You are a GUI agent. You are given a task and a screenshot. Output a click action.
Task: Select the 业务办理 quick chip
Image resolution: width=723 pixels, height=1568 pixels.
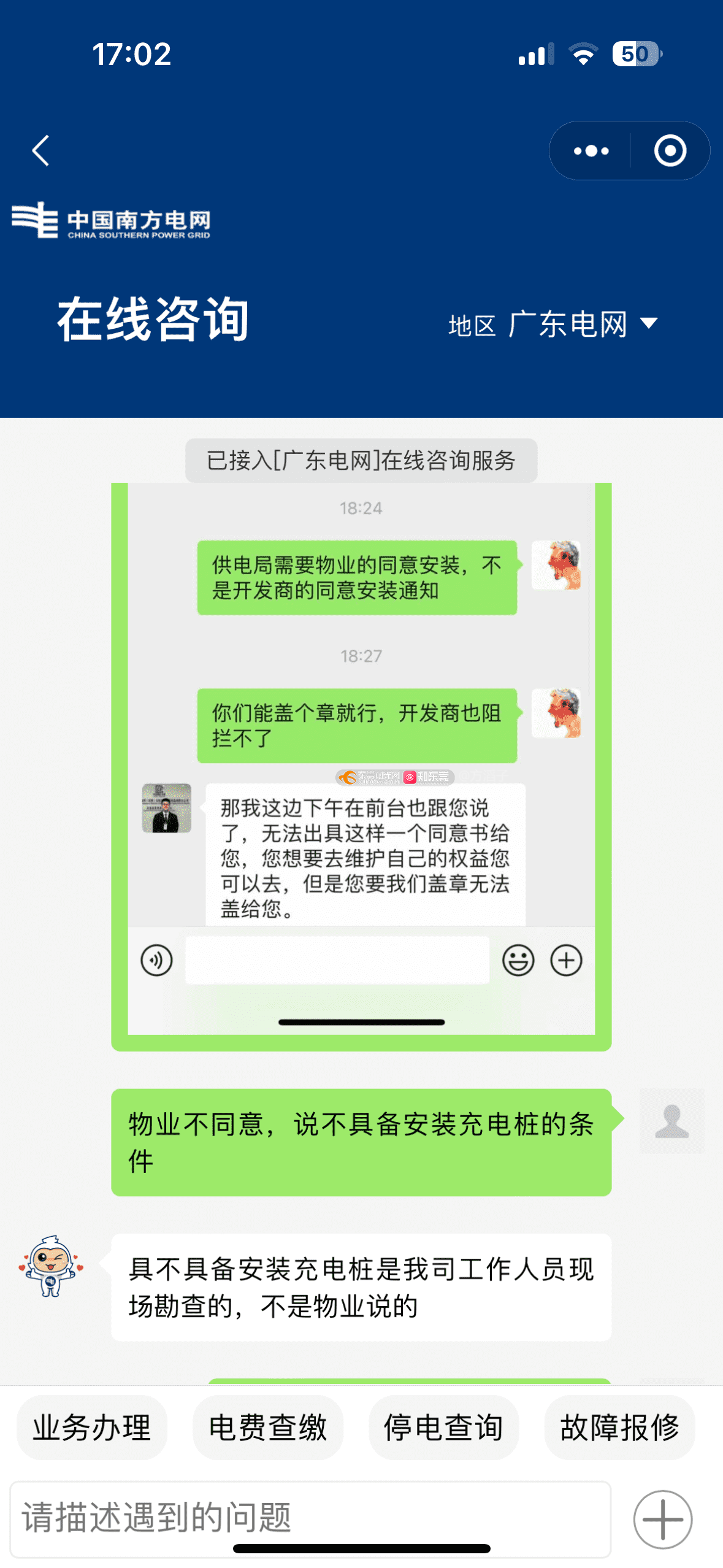(x=92, y=1427)
